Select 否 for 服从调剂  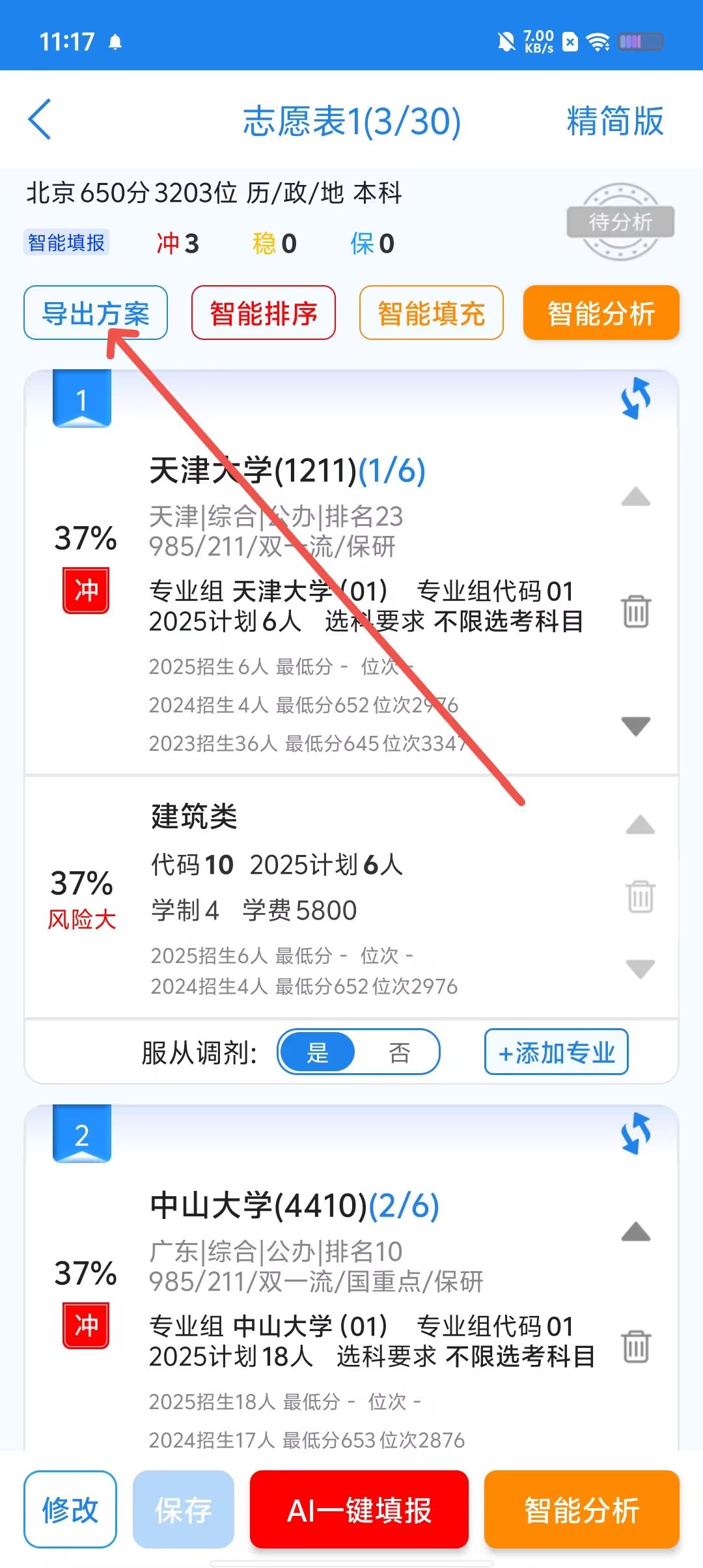(x=399, y=1052)
